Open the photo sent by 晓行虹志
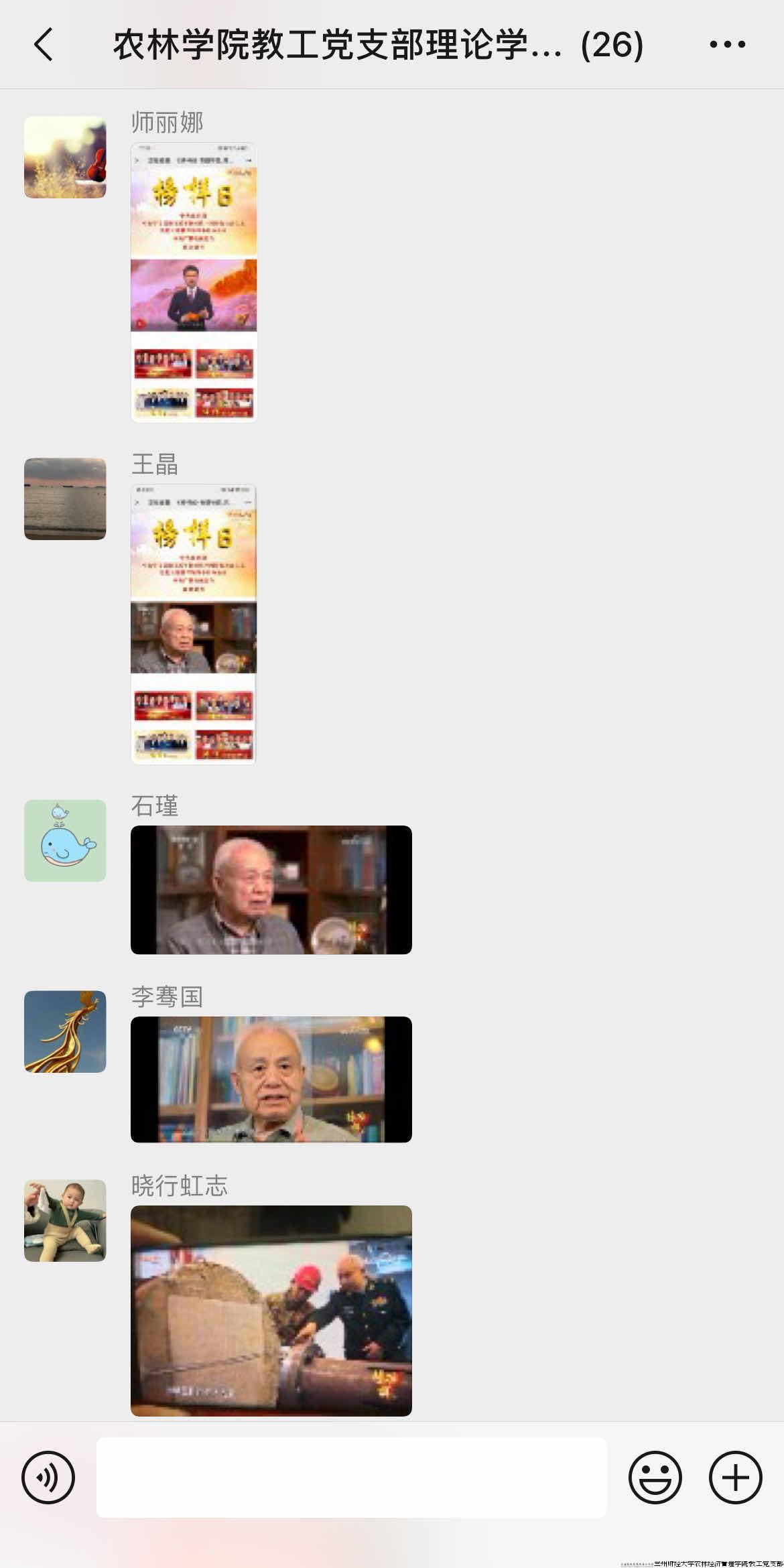Screen dimensions: 784x1568 click(x=271, y=1311)
